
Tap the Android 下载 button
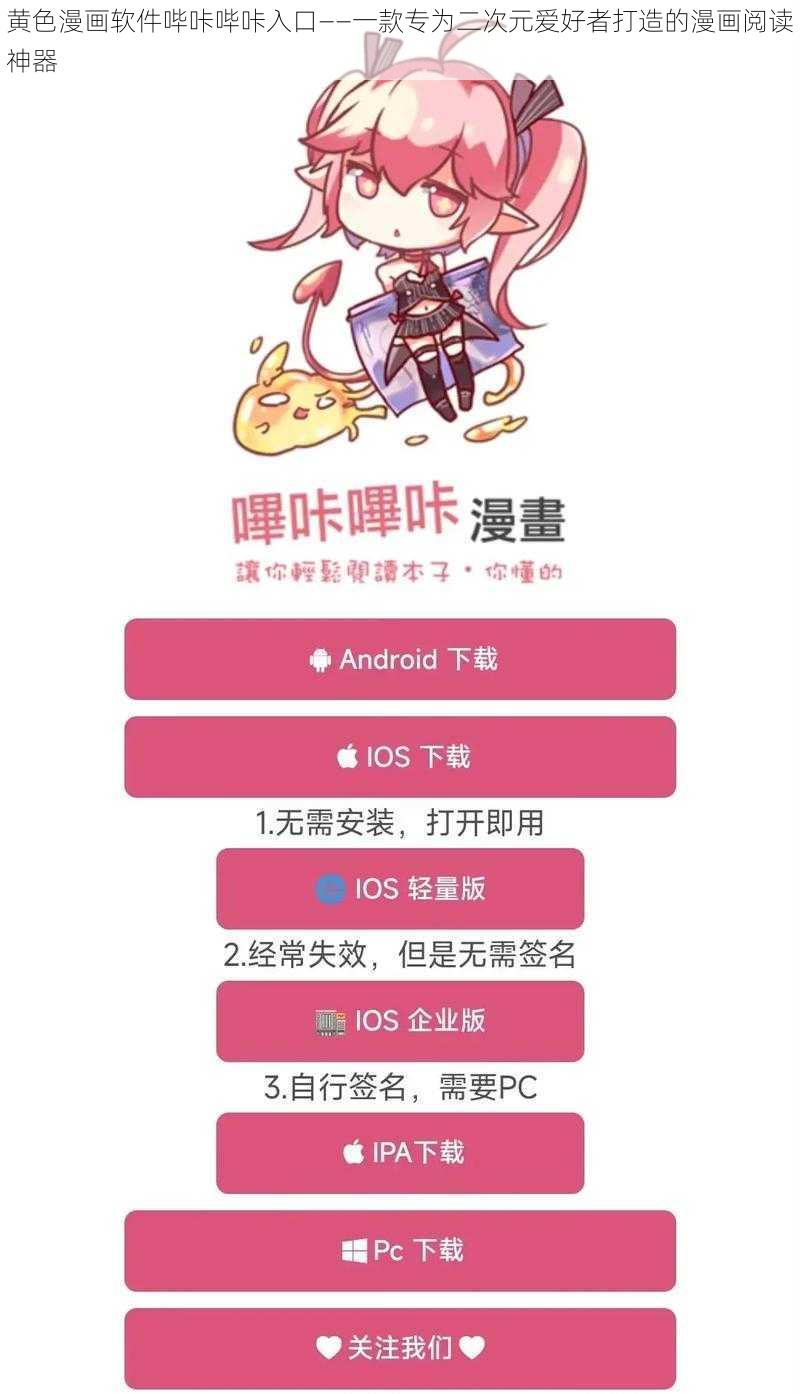coord(400,659)
